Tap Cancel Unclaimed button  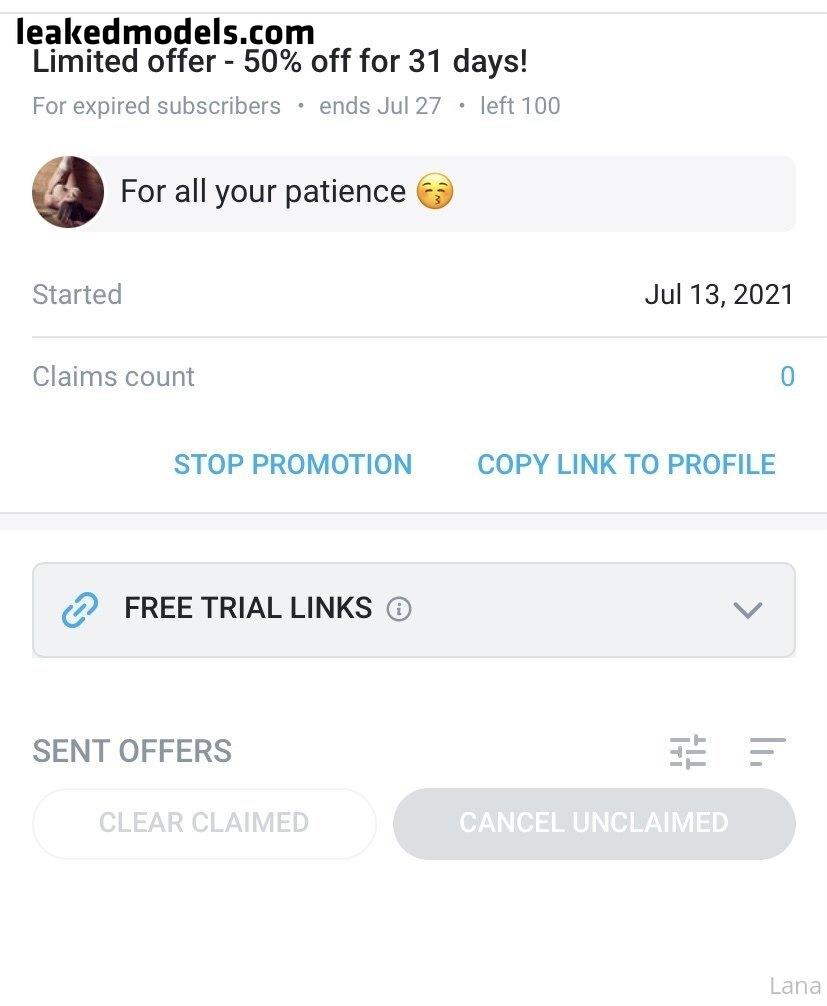coord(594,823)
